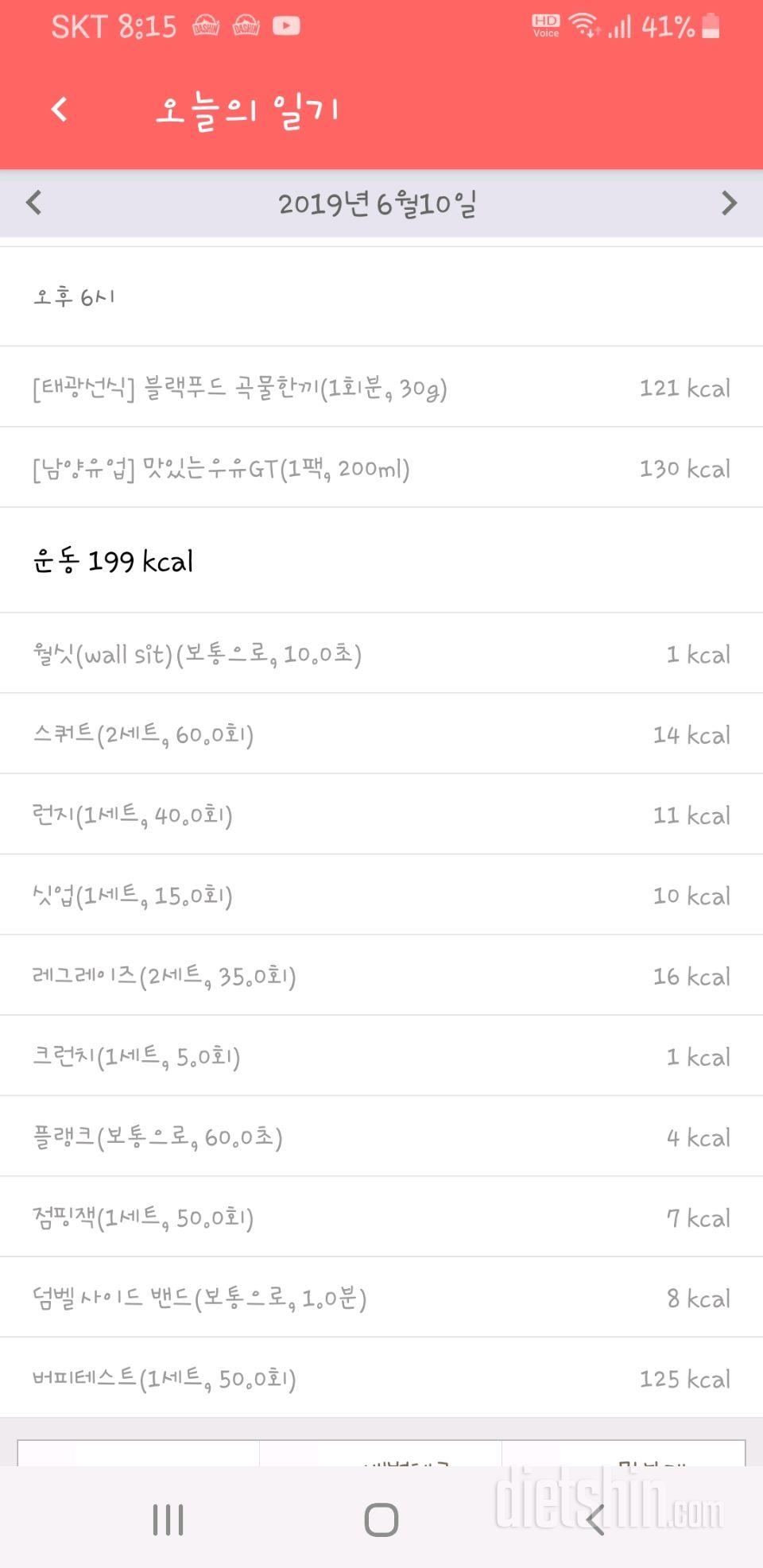Open system recent apps
Viewport: 763px width, 1568px height.
(168, 1520)
